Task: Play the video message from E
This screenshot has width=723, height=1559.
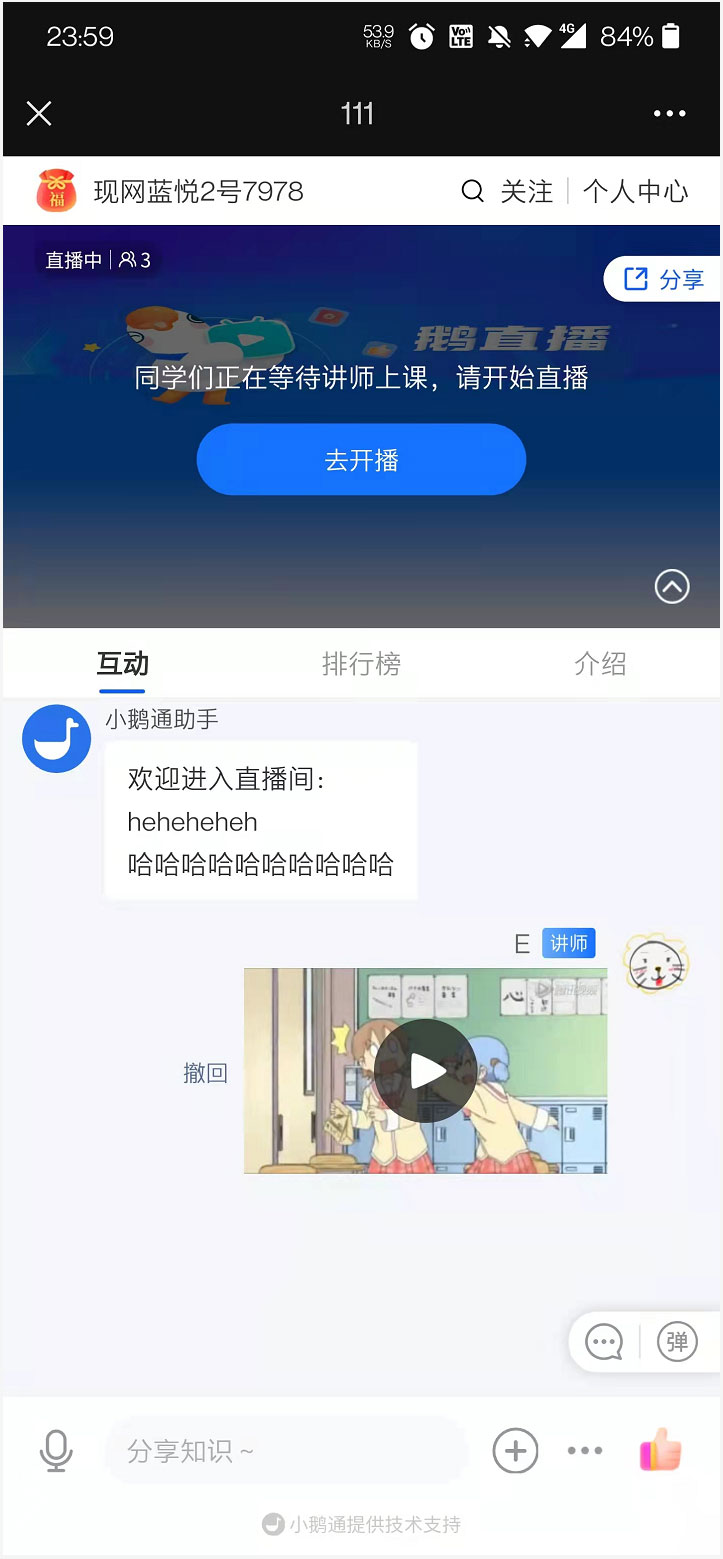Action: (x=425, y=1071)
